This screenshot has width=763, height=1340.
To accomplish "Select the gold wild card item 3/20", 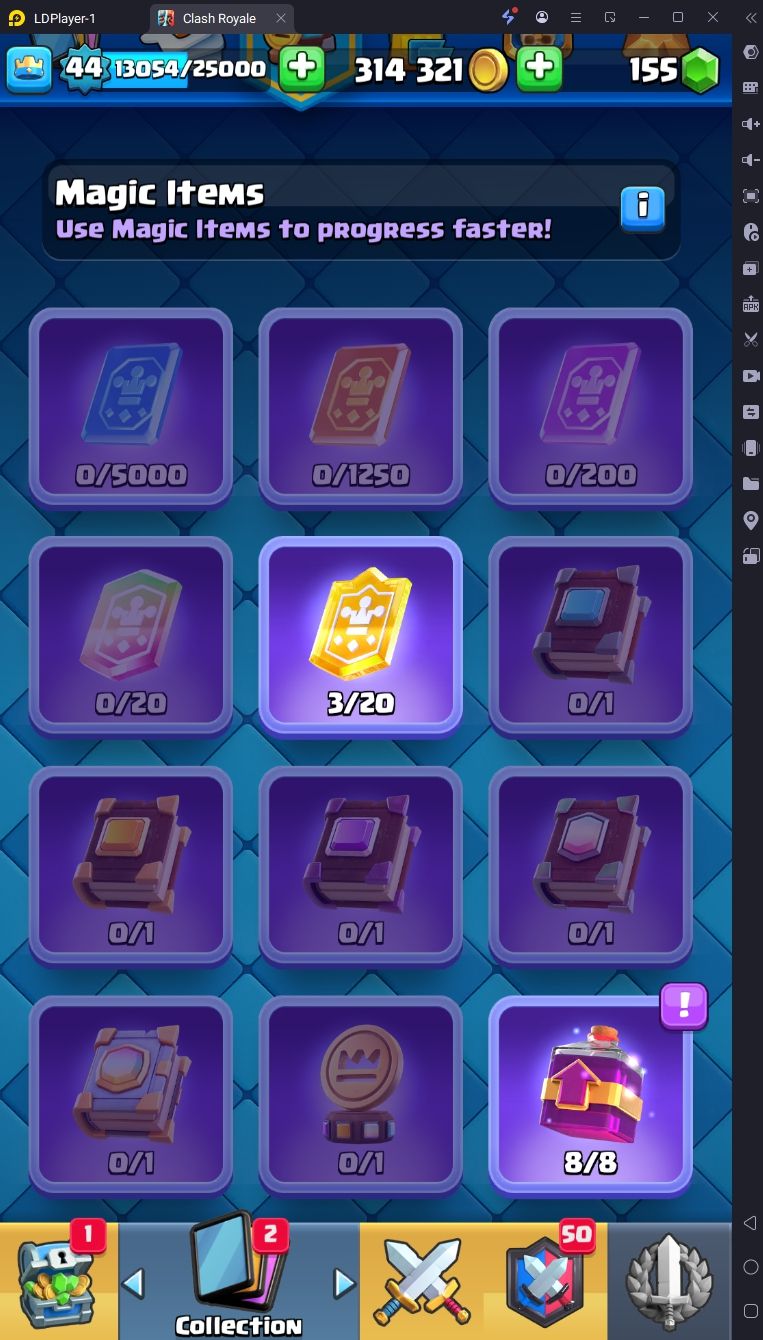I will pyautogui.click(x=360, y=633).
